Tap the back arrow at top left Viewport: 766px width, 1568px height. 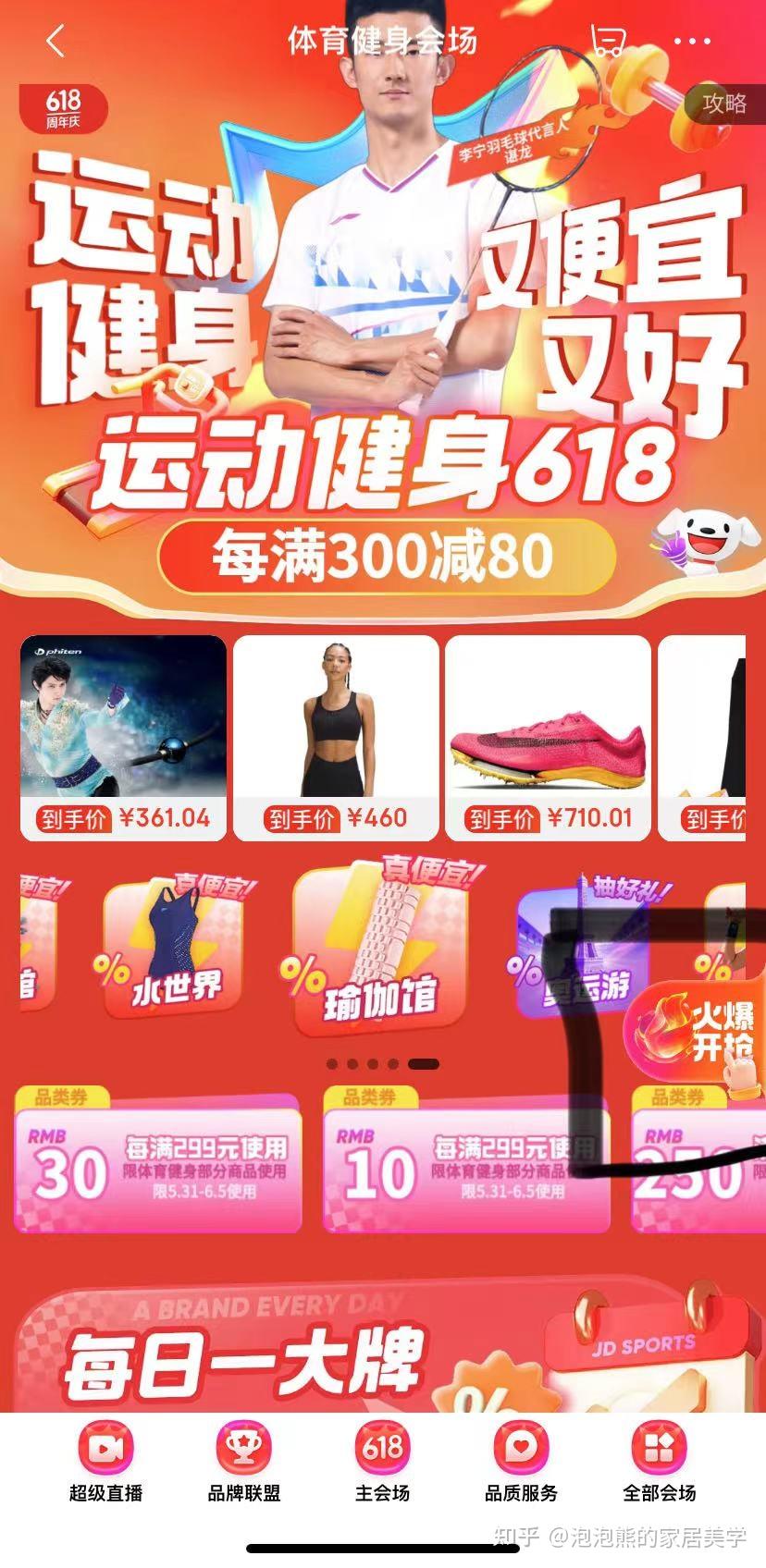pos(53,42)
